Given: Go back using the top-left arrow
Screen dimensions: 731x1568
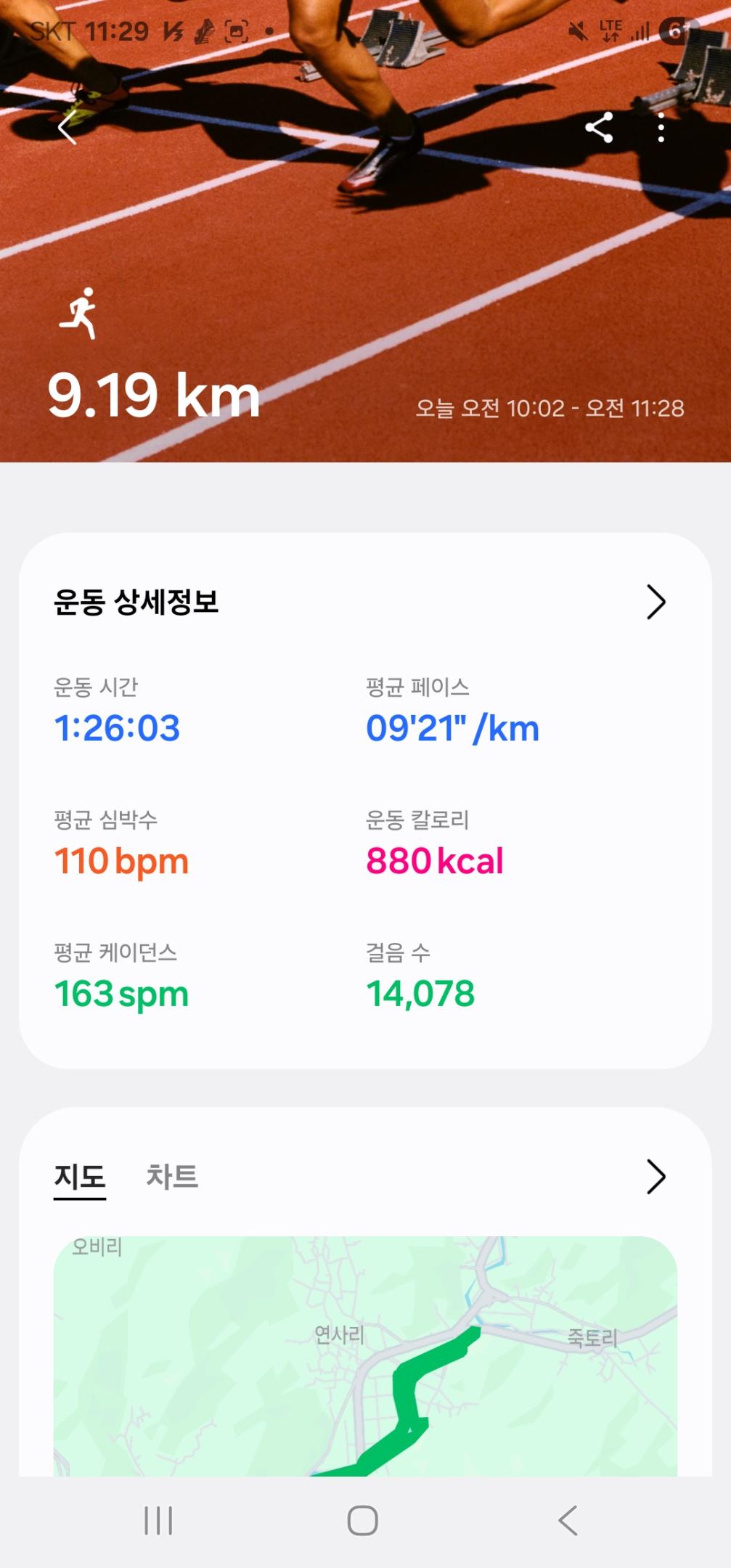Looking at the screenshot, I should (68, 128).
